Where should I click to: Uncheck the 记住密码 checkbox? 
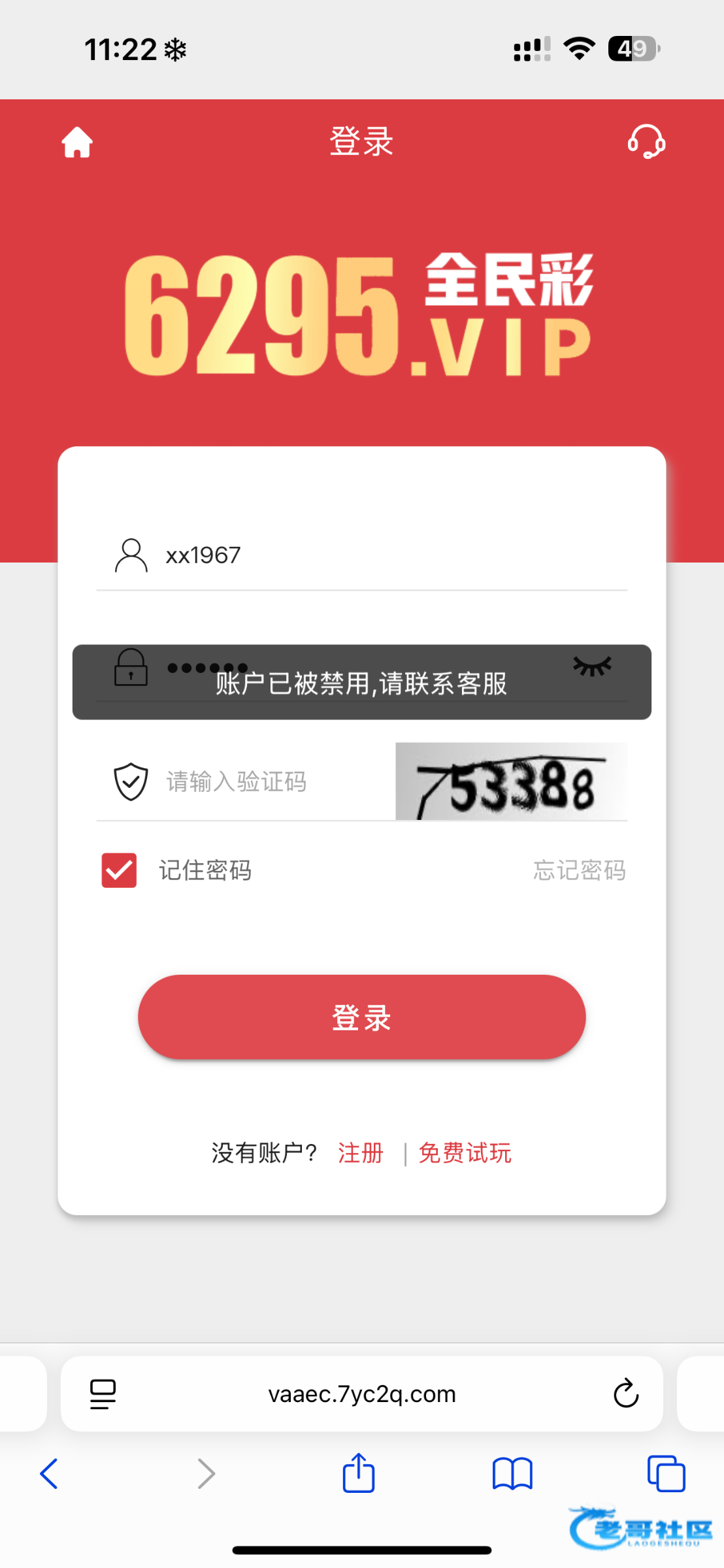119,870
